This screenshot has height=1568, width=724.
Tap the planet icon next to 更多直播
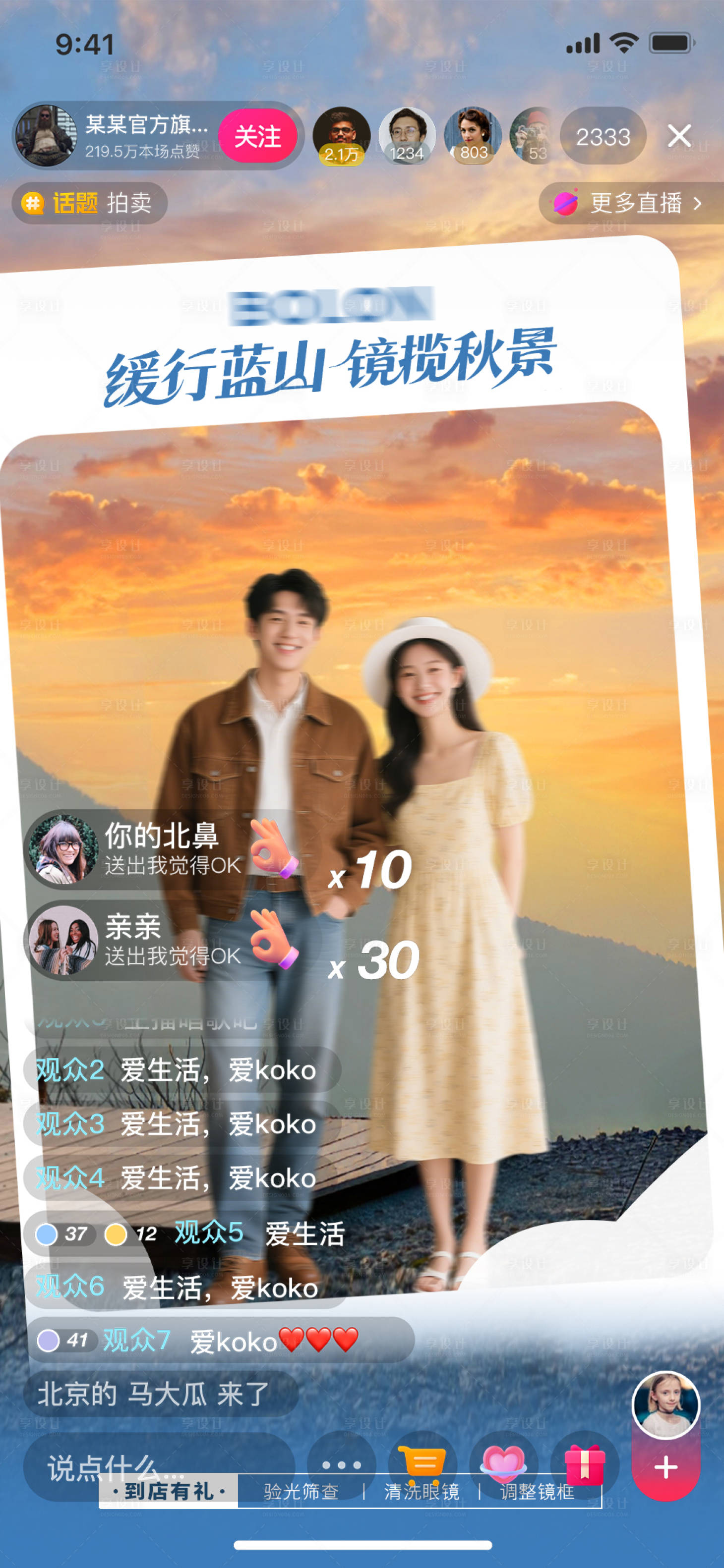[x=567, y=203]
